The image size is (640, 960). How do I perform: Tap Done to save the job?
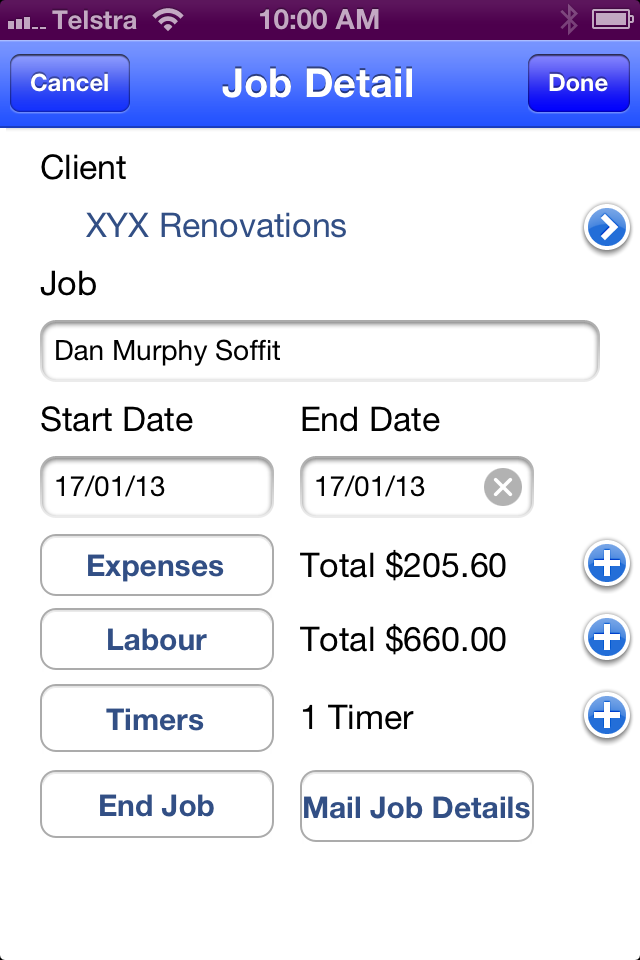pyautogui.click(x=577, y=83)
